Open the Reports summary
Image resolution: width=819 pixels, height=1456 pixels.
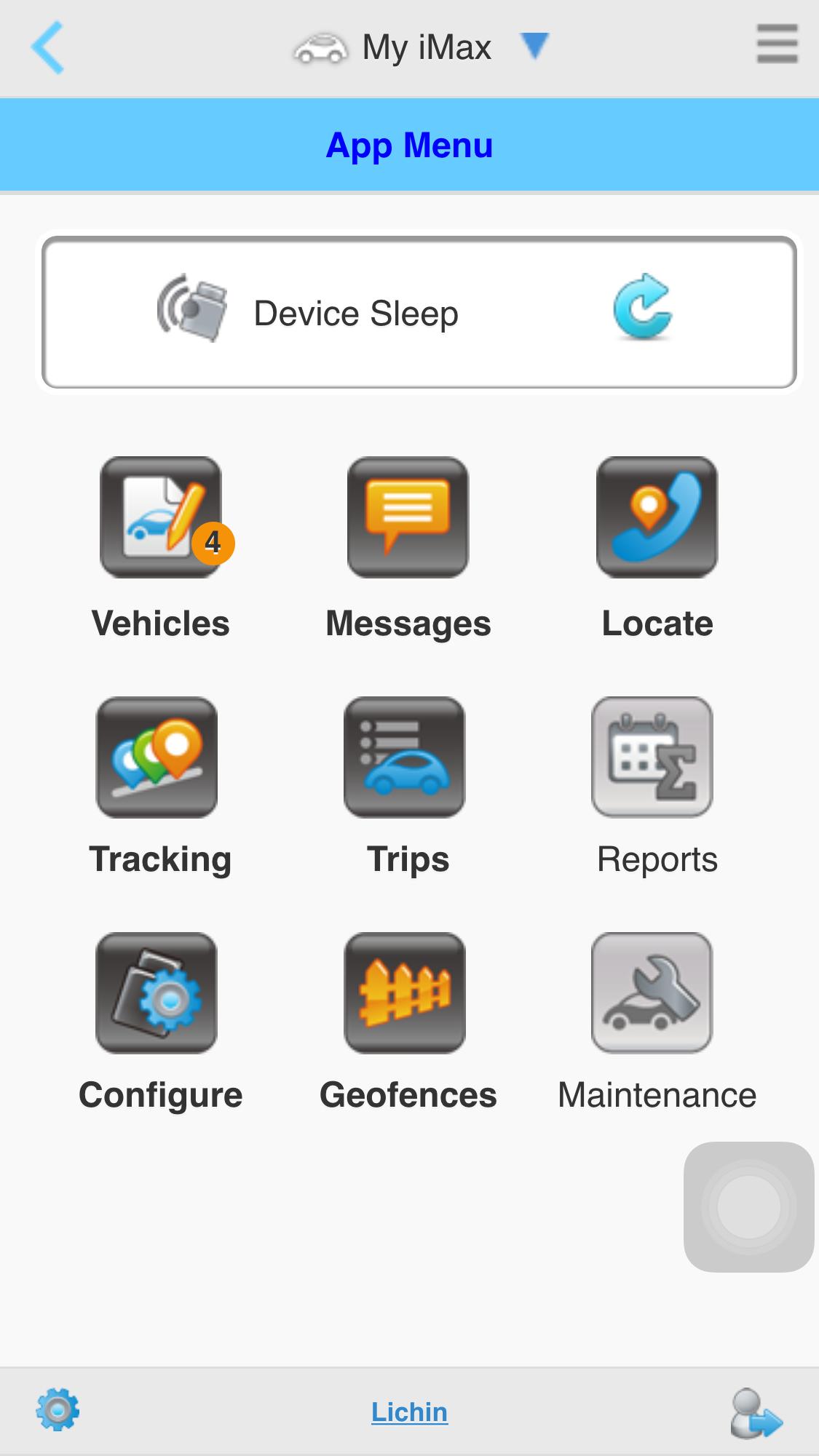(652, 757)
